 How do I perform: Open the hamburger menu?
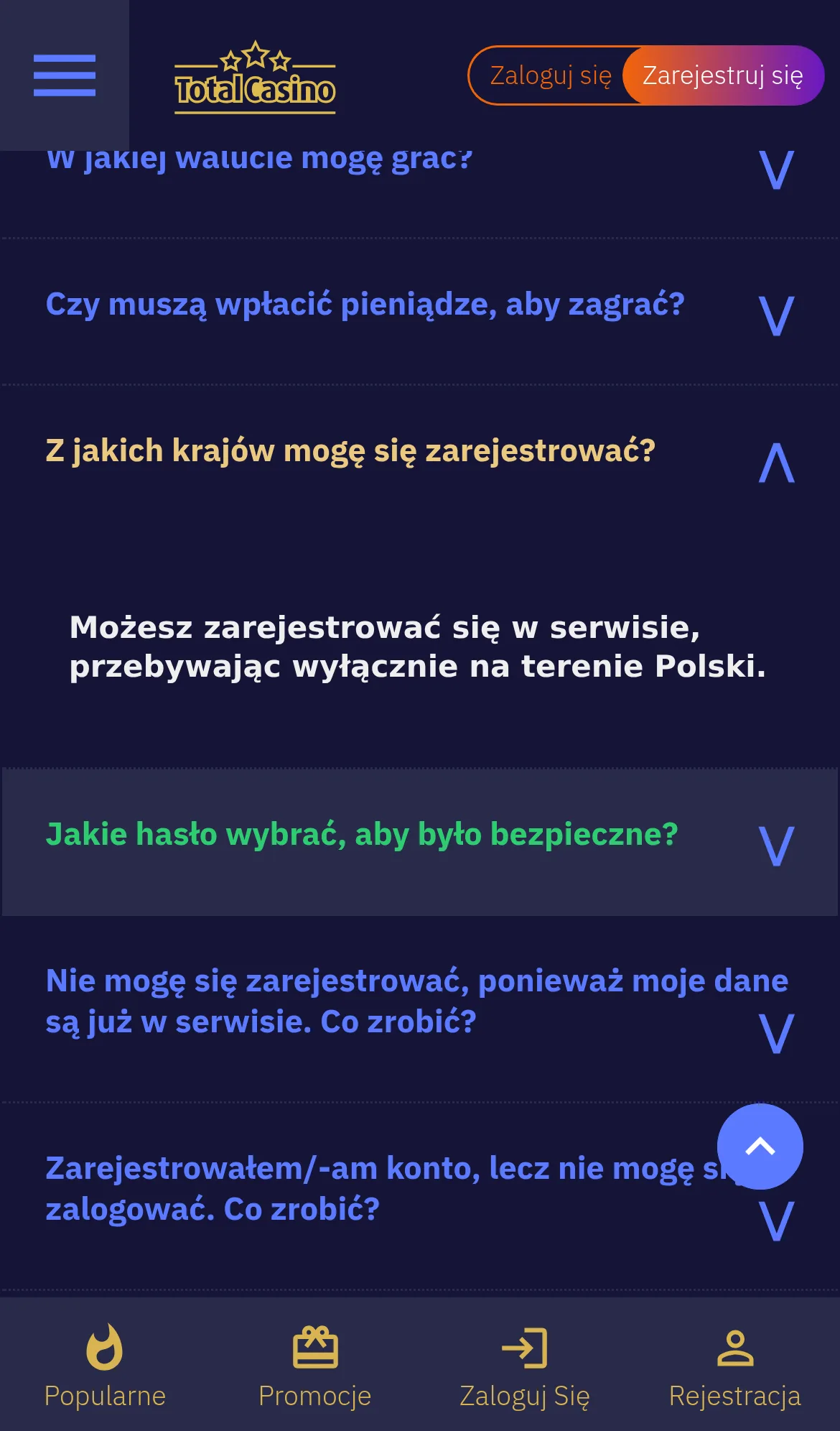point(65,75)
